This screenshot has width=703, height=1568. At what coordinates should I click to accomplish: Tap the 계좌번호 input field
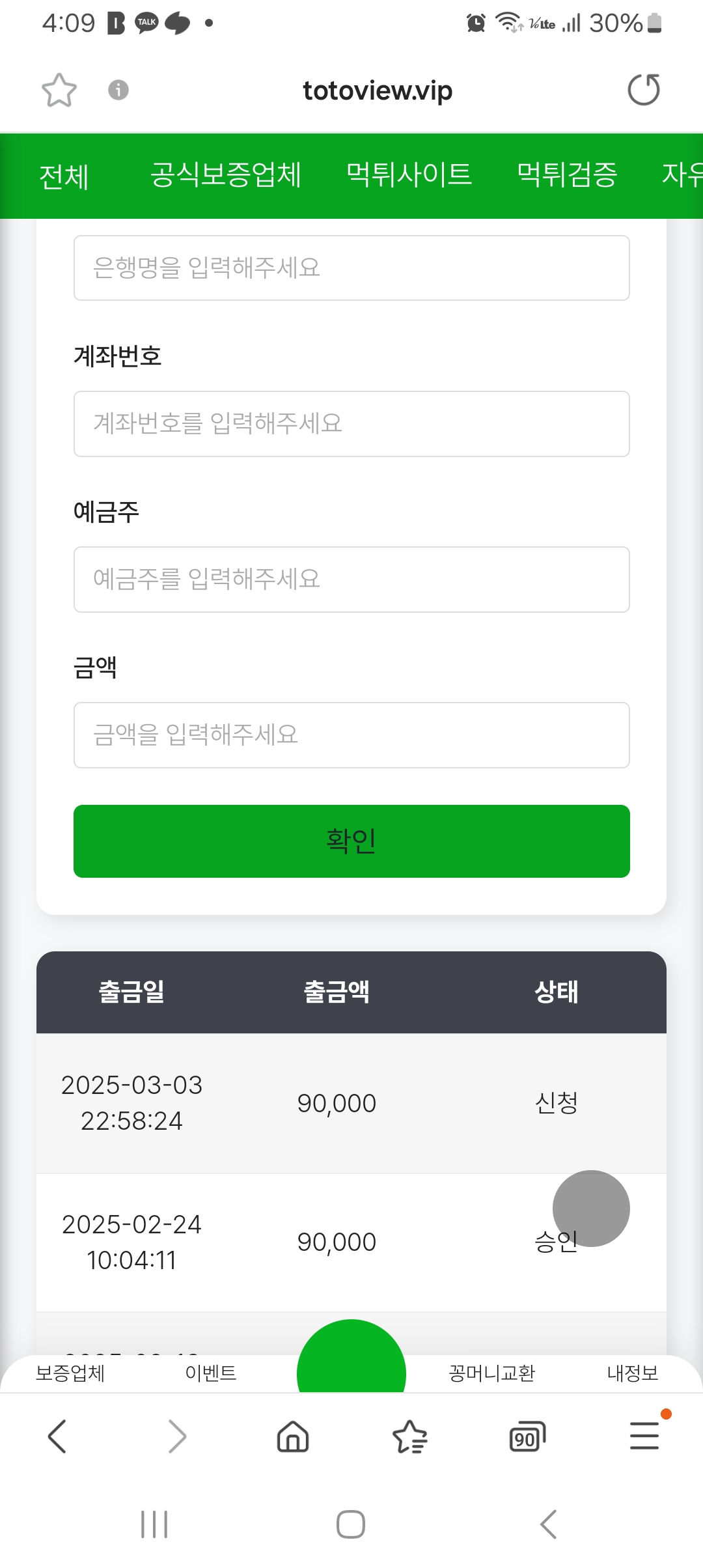(351, 424)
